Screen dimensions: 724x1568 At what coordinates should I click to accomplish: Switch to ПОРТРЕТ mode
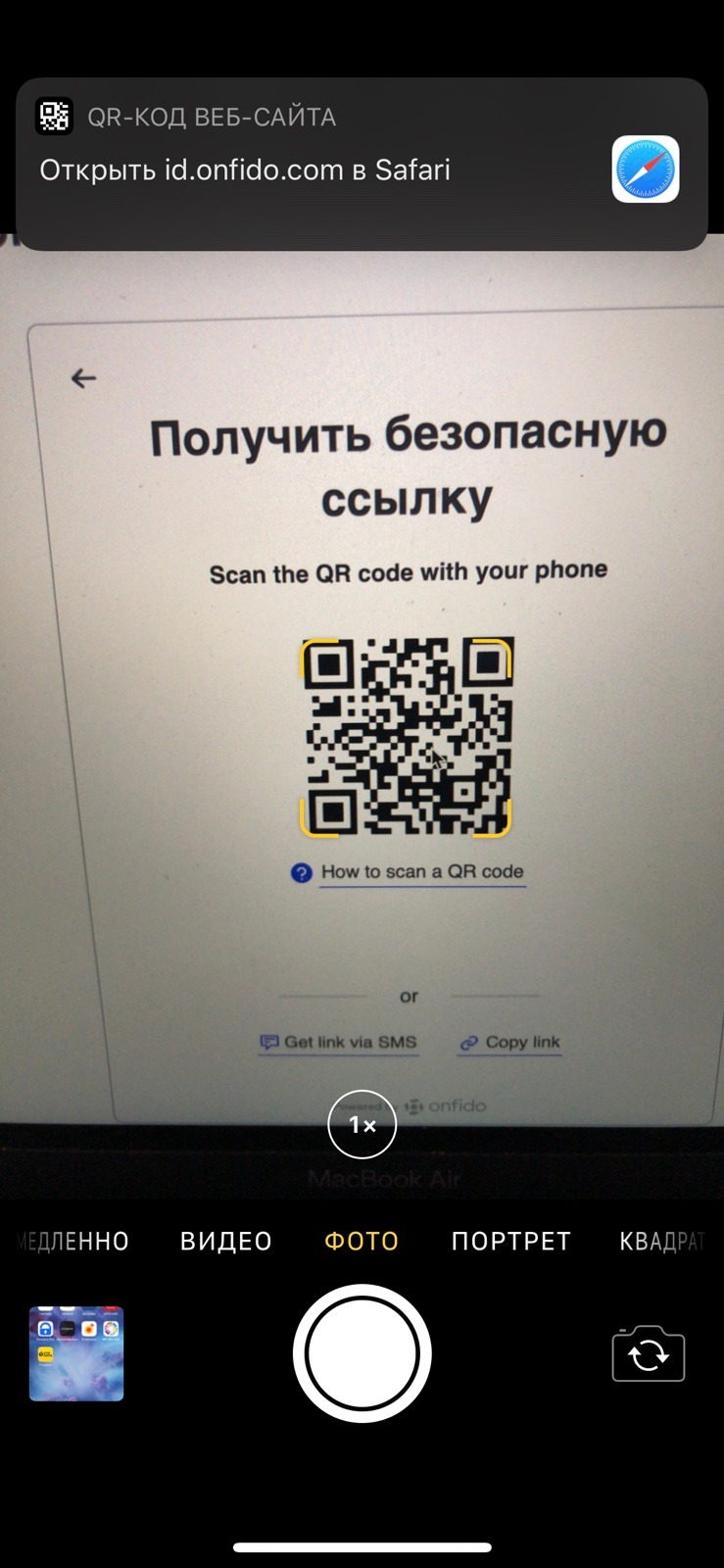click(510, 1241)
